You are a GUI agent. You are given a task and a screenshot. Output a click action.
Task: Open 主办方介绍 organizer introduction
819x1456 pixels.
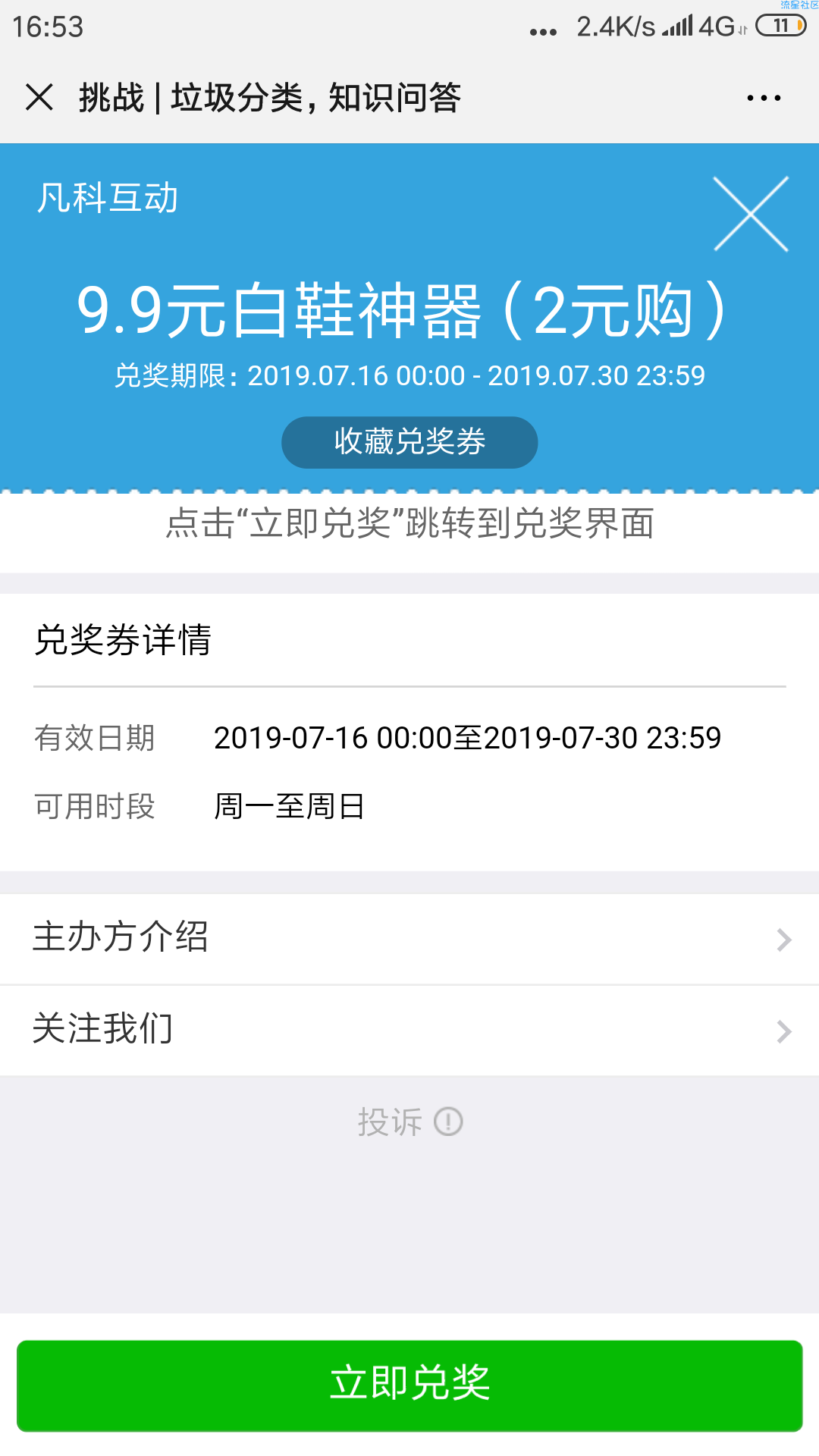pos(409,939)
